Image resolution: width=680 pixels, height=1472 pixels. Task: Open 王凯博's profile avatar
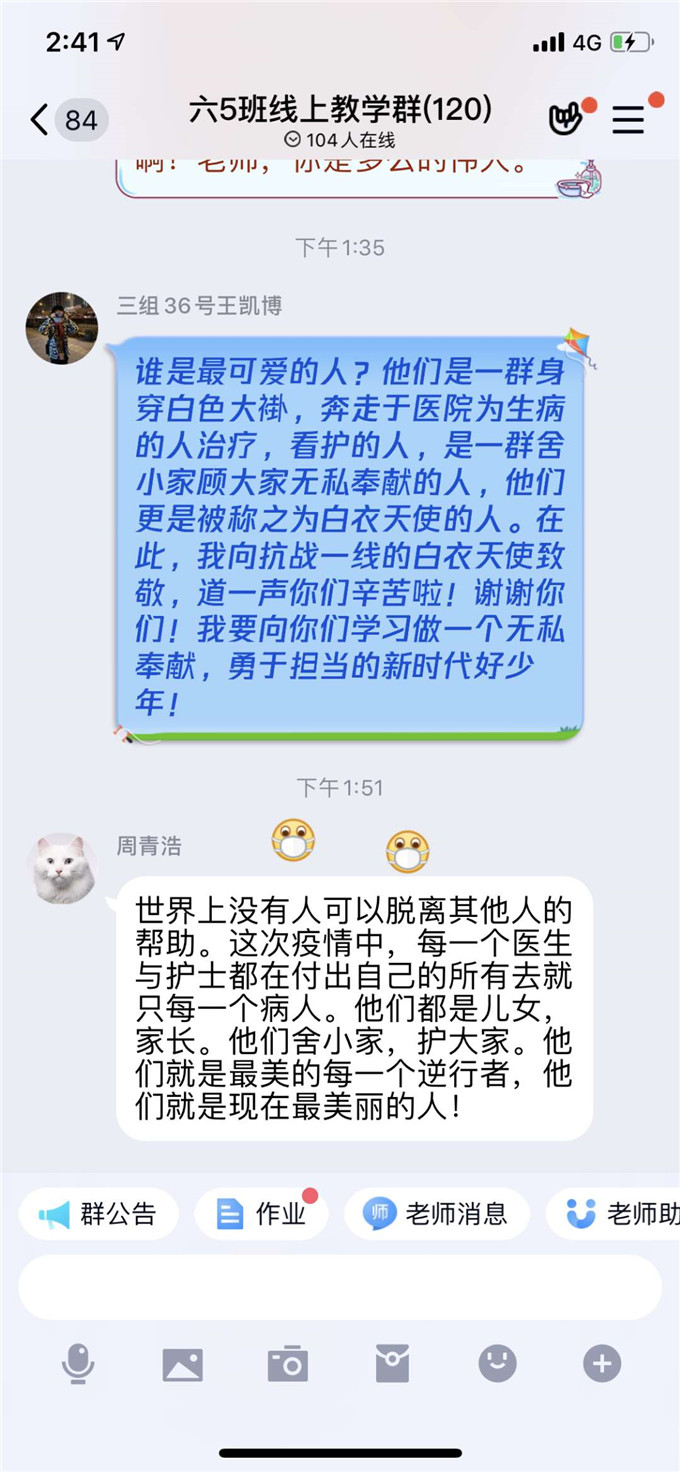(x=62, y=328)
